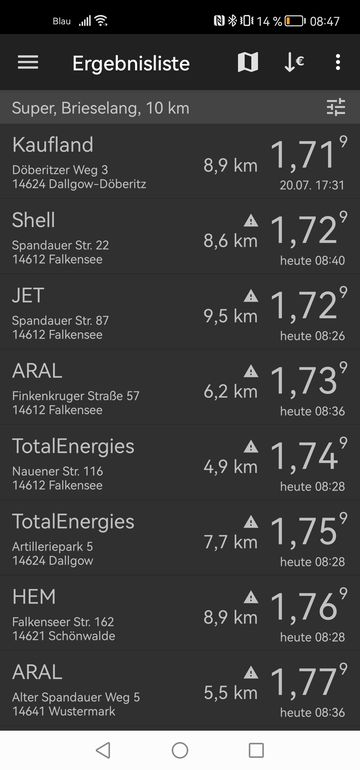Open the three-dot overflow menu
Image resolution: width=360 pixels, height=770 pixels.
click(x=337, y=62)
